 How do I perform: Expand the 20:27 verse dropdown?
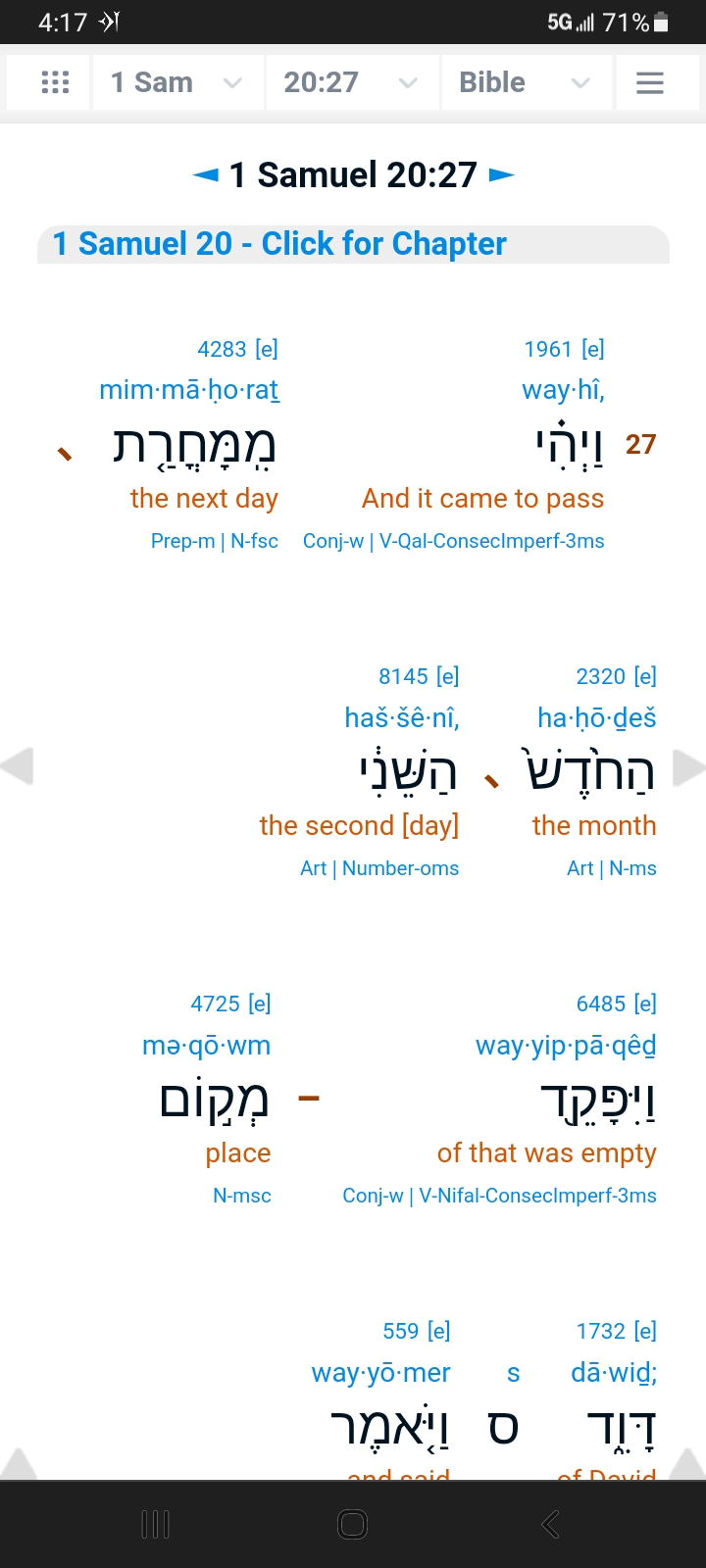click(x=351, y=82)
